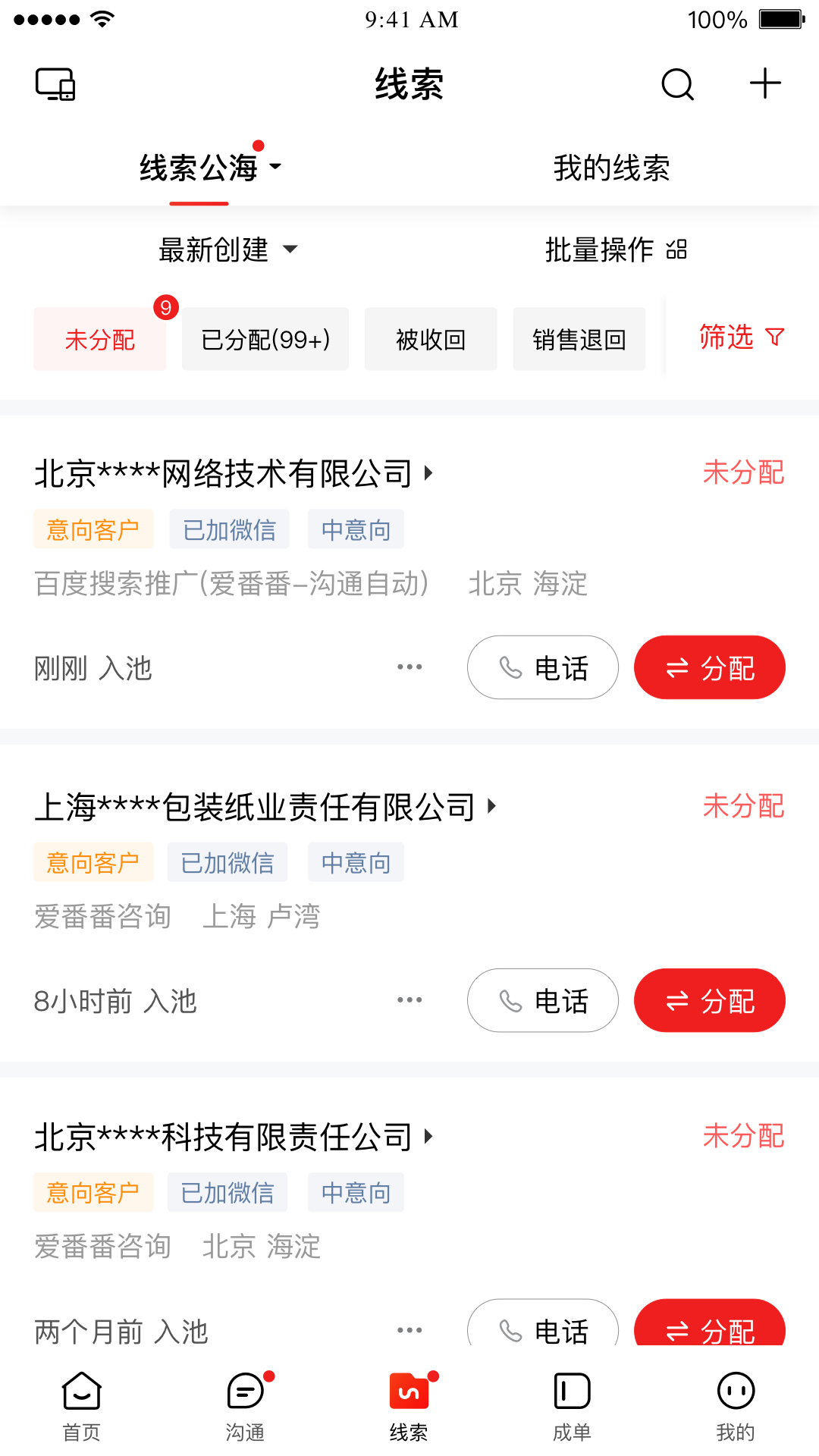Switch to the 我的线索 tab
This screenshot has width=819, height=1456.
[x=611, y=168]
